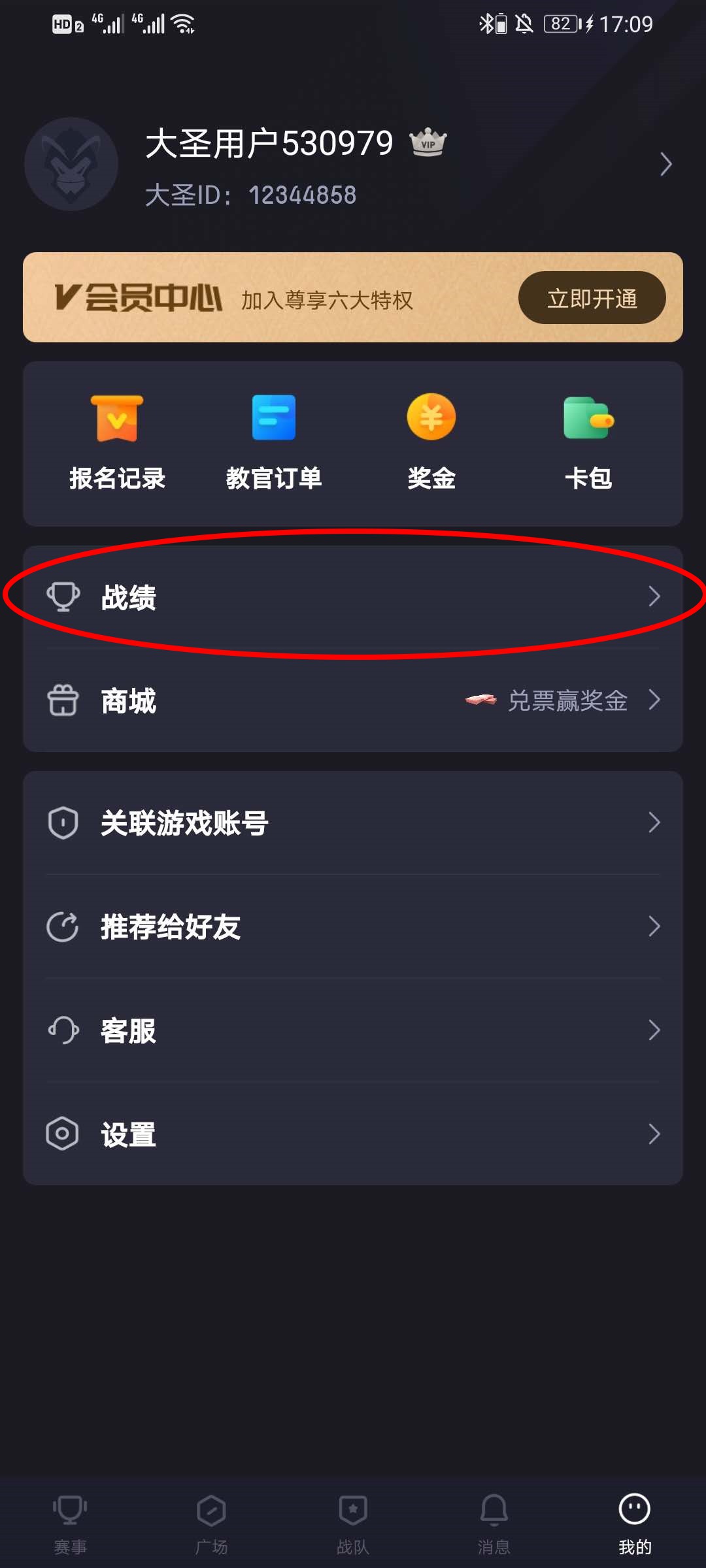Go to the 商城 mall
Viewport: 706px width, 1568px height.
(x=353, y=700)
